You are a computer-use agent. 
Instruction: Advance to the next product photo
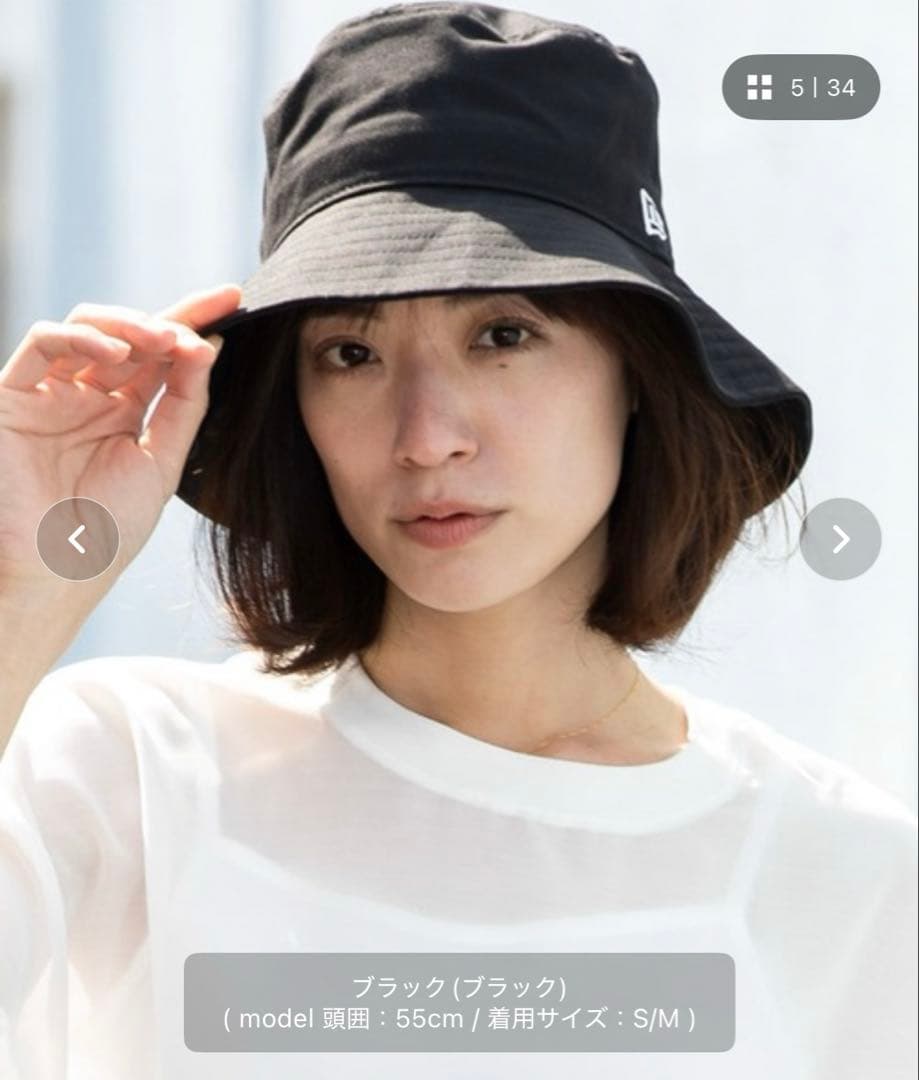pyautogui.click(x=840, y=539)
